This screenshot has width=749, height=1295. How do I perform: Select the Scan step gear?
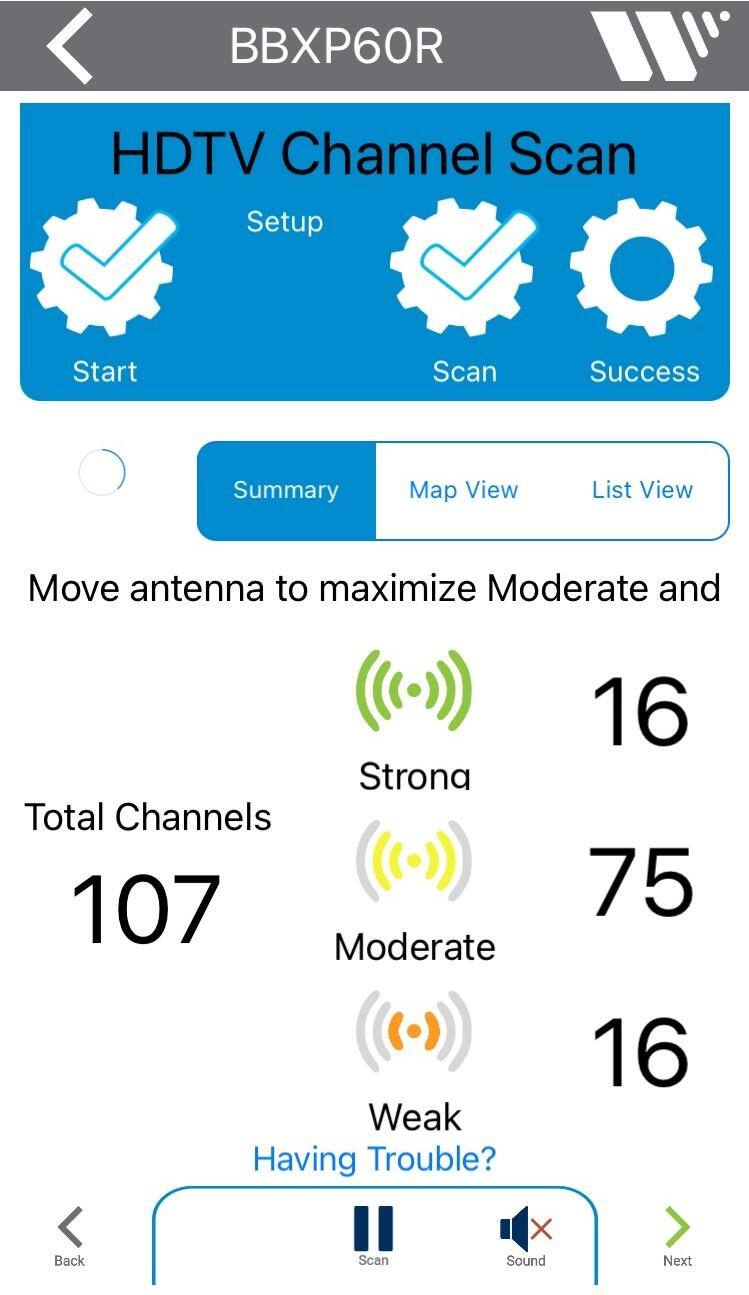tap(463, 268)
